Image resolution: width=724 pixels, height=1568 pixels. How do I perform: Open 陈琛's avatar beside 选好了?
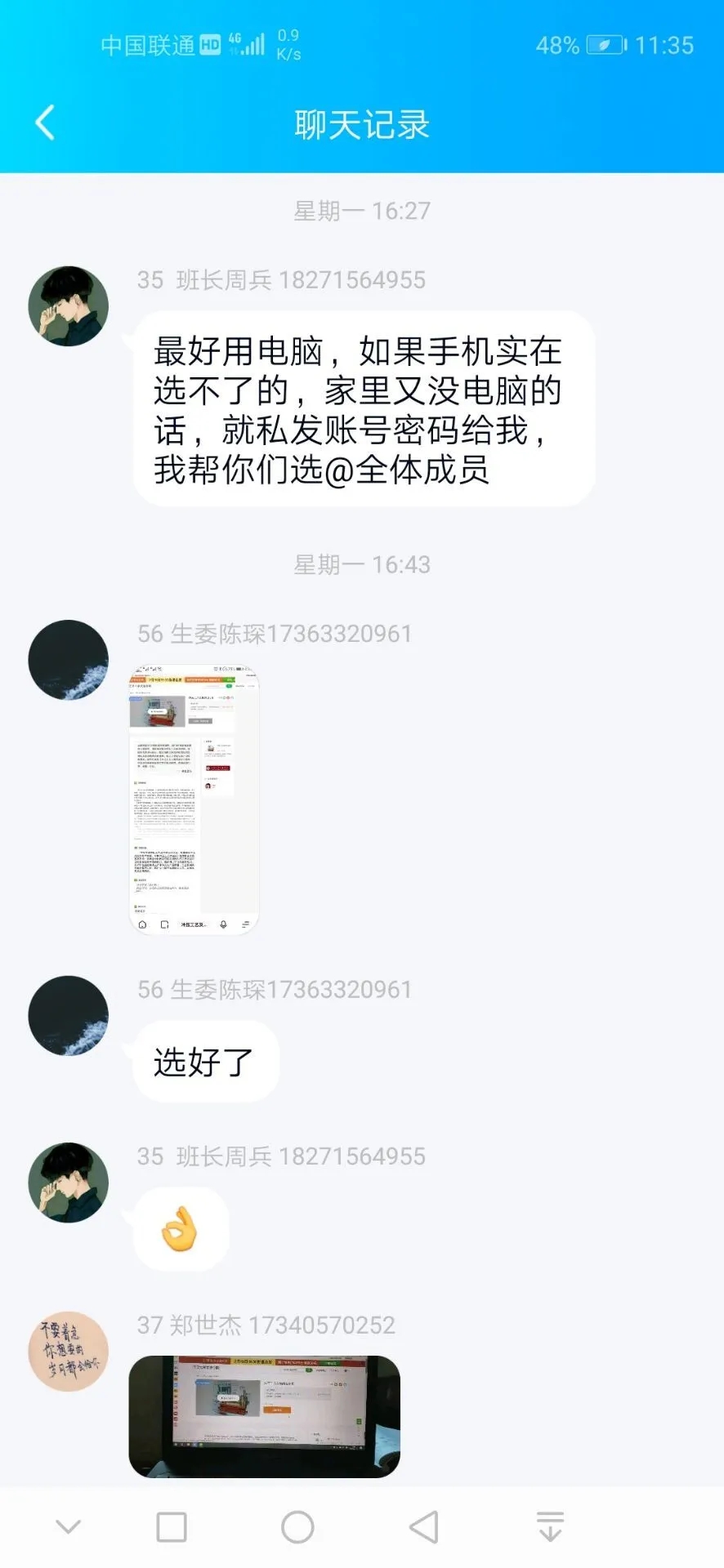[69, 1015]
